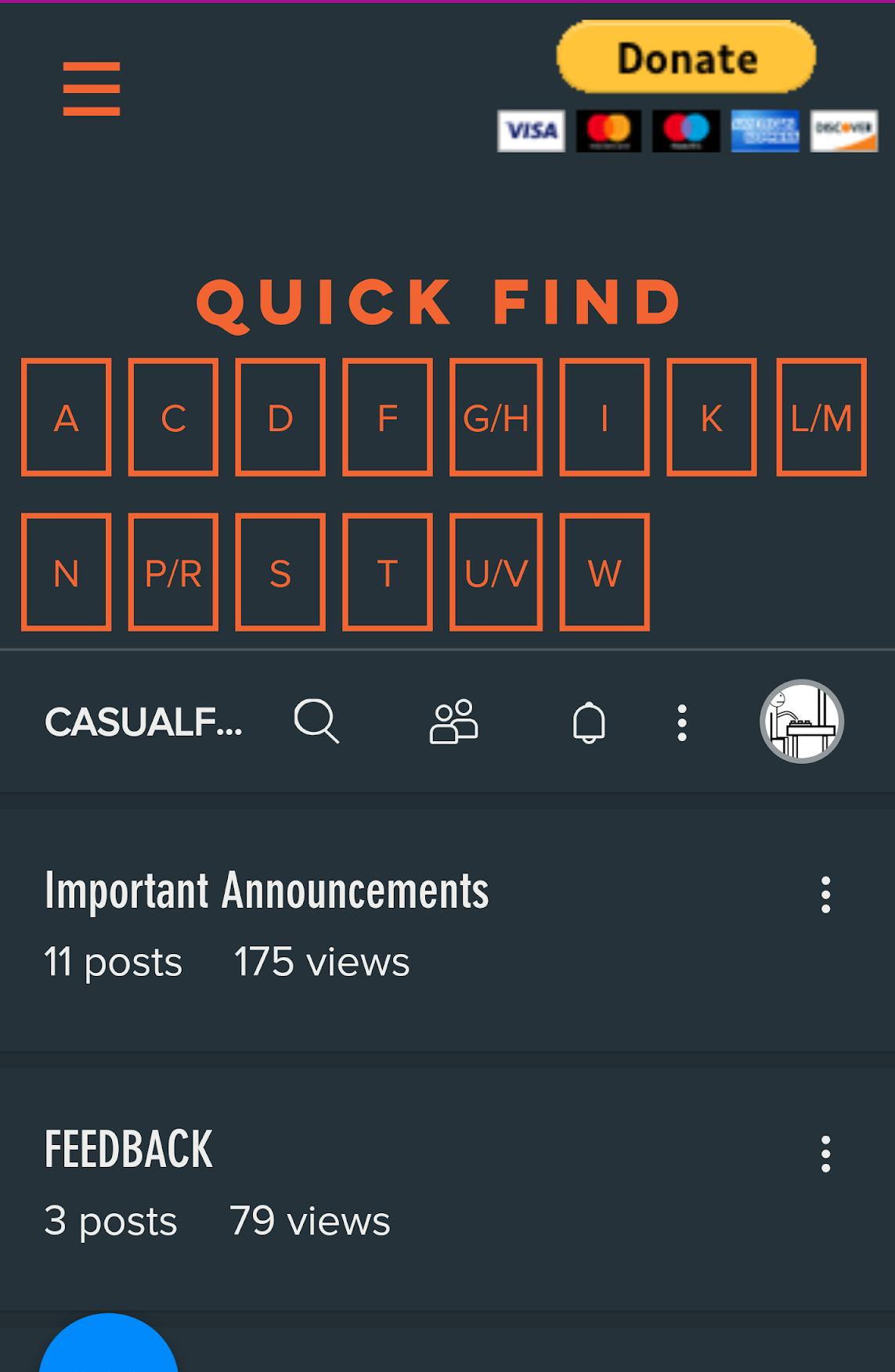Open the CASUALF... forum title

(x=143, y=722)
